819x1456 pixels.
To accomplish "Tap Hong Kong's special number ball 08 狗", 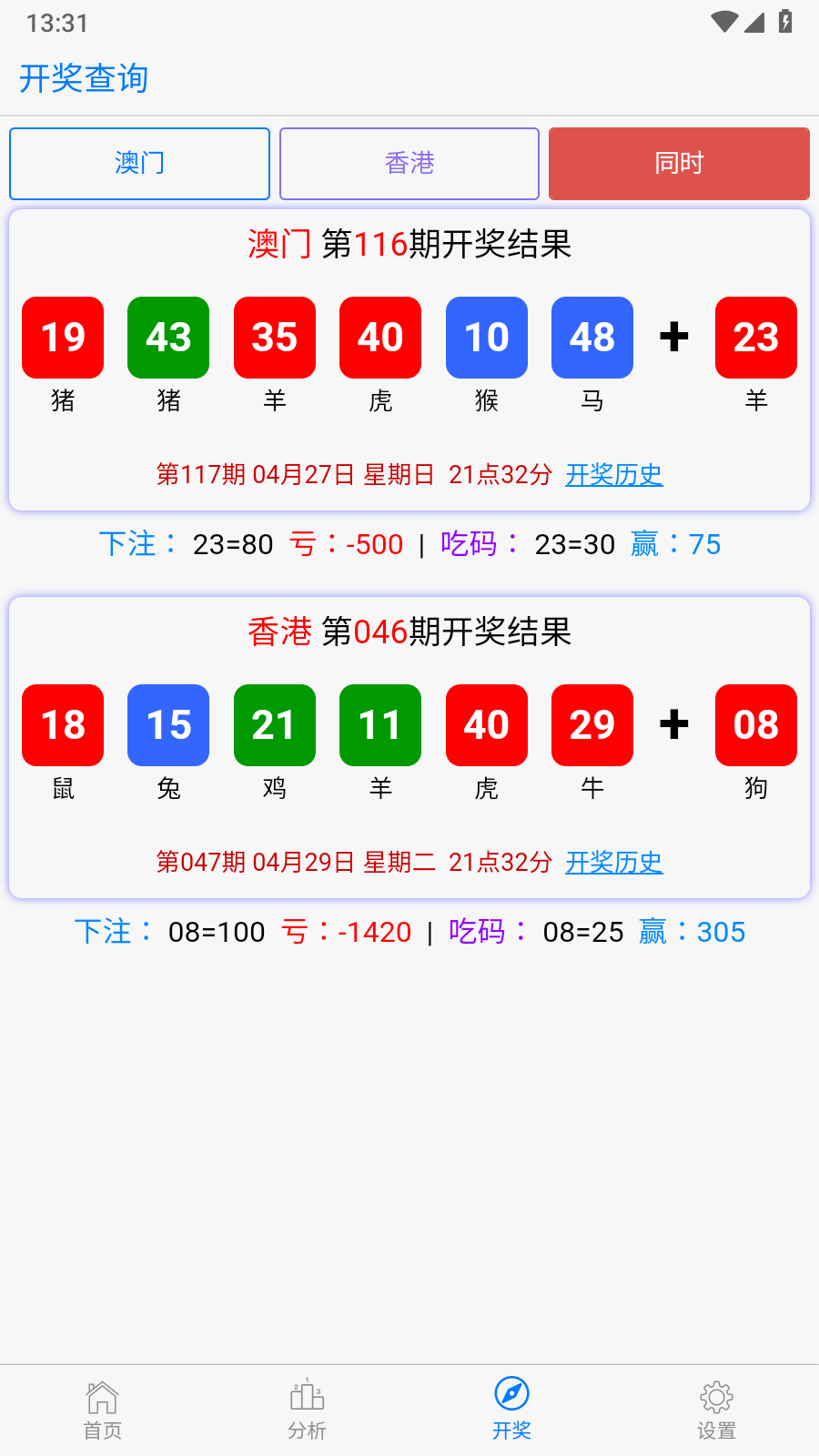I will [x=755, y=725].
